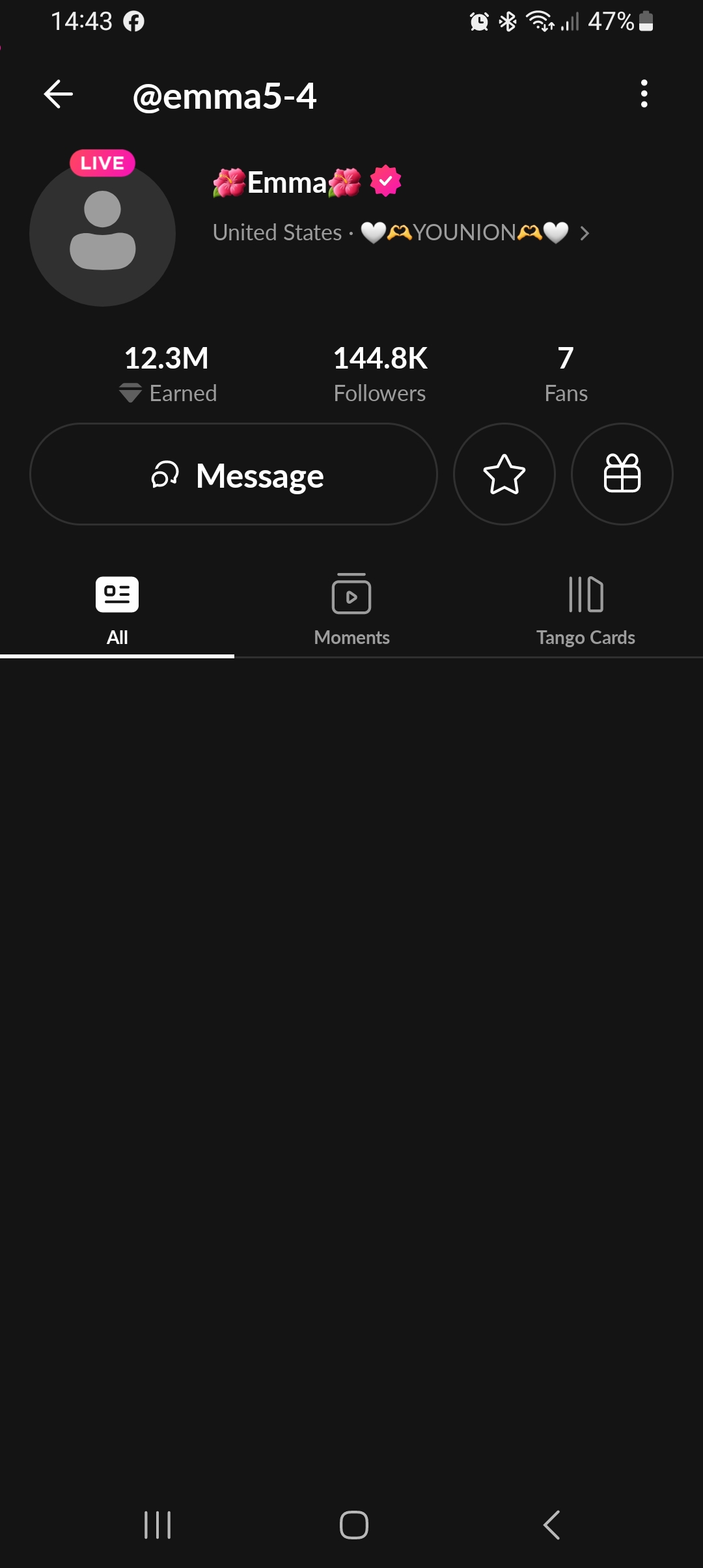Select the All tab

click(117, 609)
